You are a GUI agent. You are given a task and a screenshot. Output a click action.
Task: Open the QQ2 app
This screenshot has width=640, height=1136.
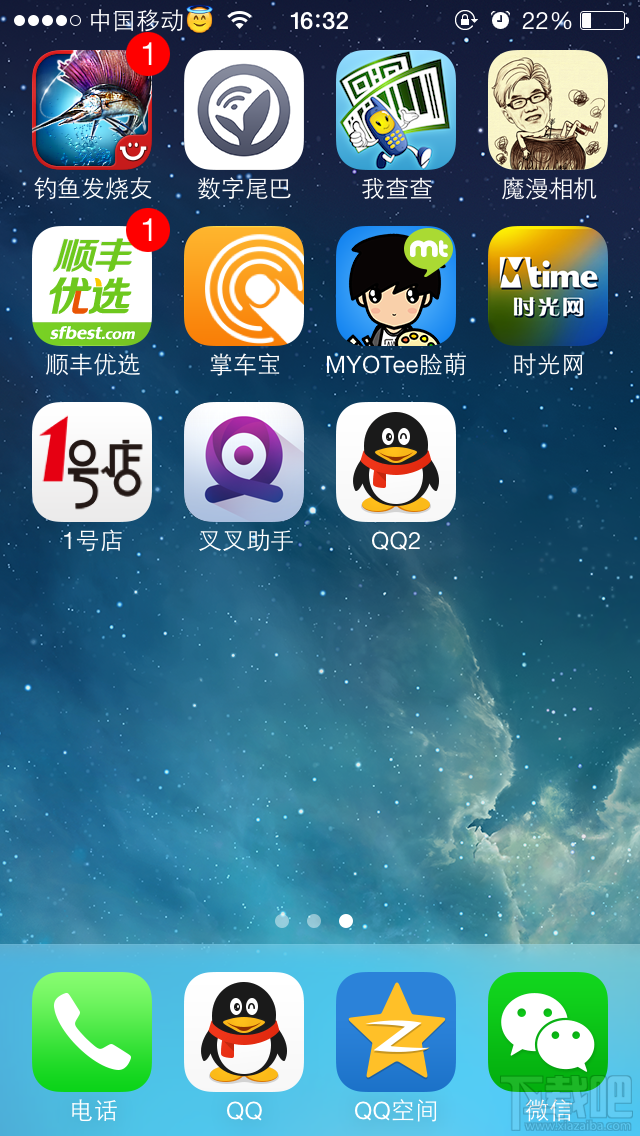[396, 462]
